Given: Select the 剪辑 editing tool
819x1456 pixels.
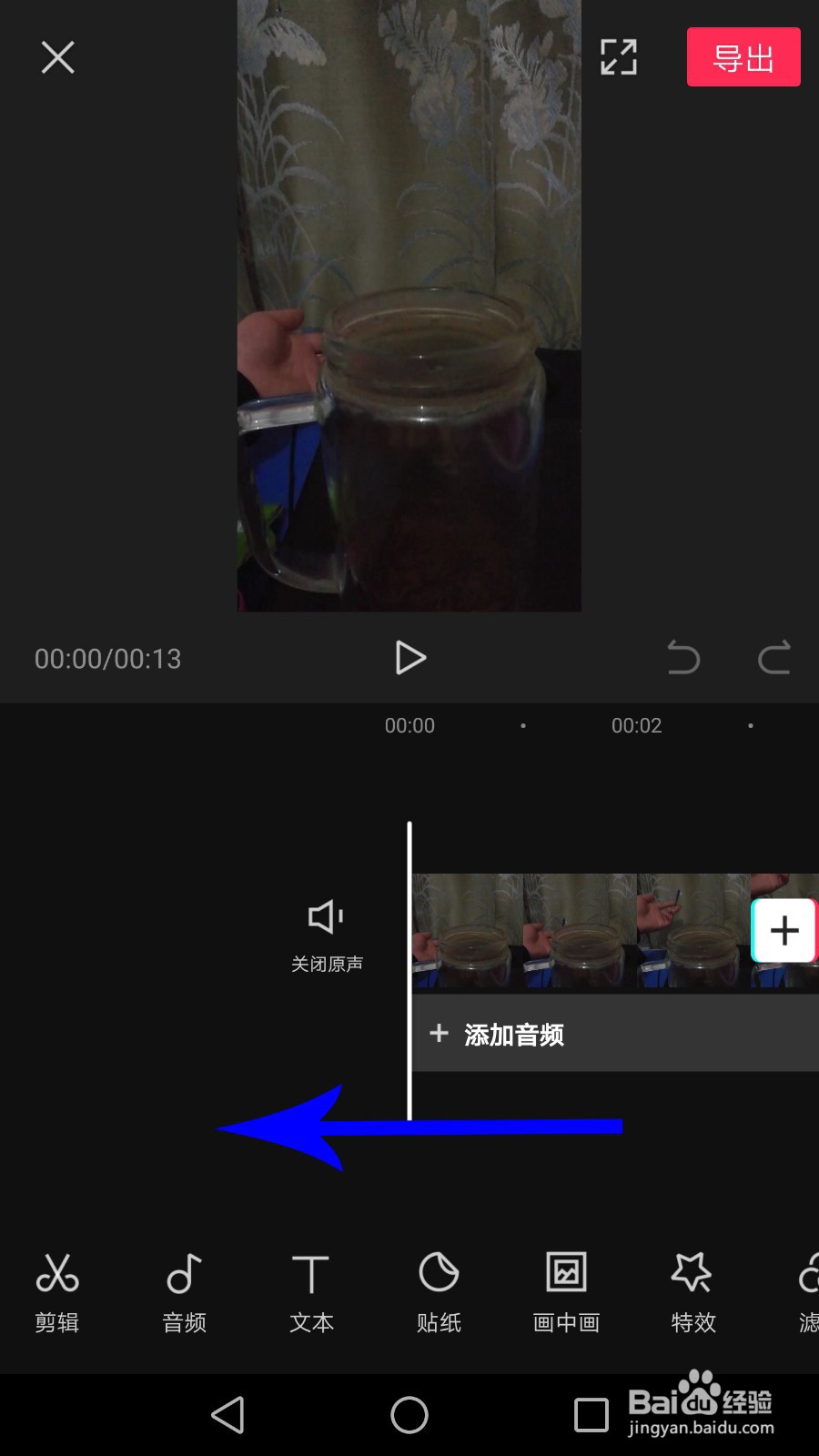Looking at the screenshot, I should [x=56, y=1292].
